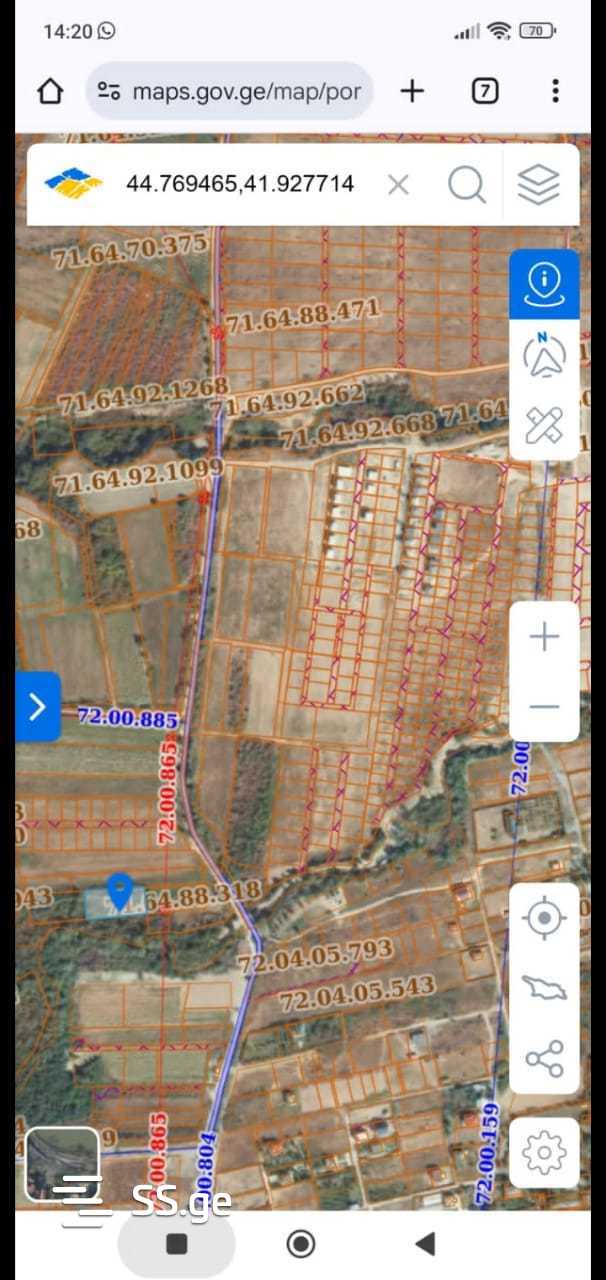
Task: Expand the left side panel arrow
Action: [x=38, y=707]
